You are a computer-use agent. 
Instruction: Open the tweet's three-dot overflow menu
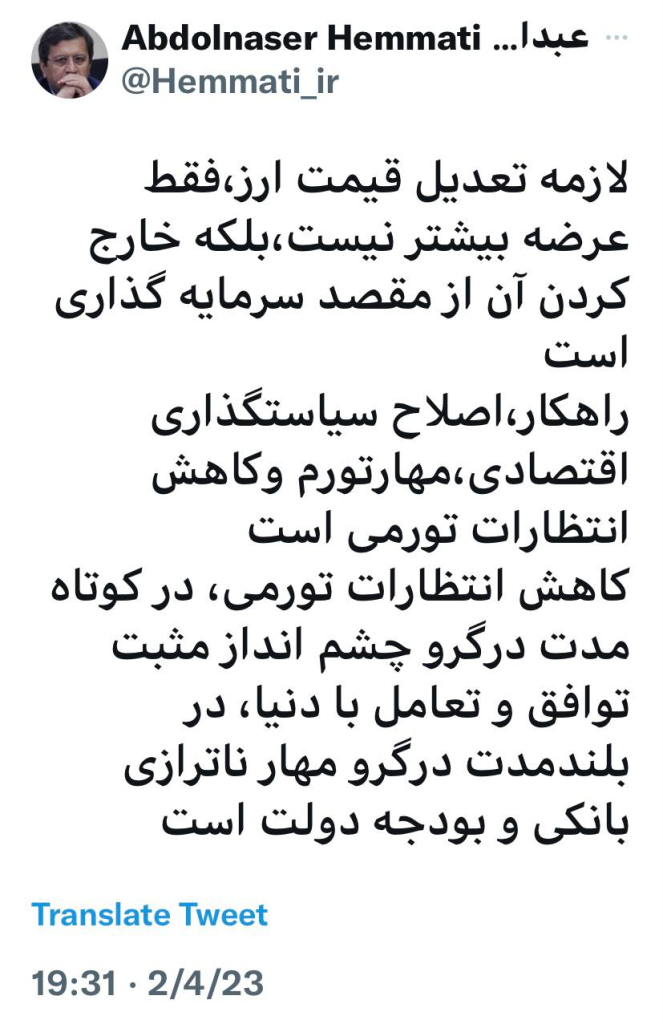[617, 39]
